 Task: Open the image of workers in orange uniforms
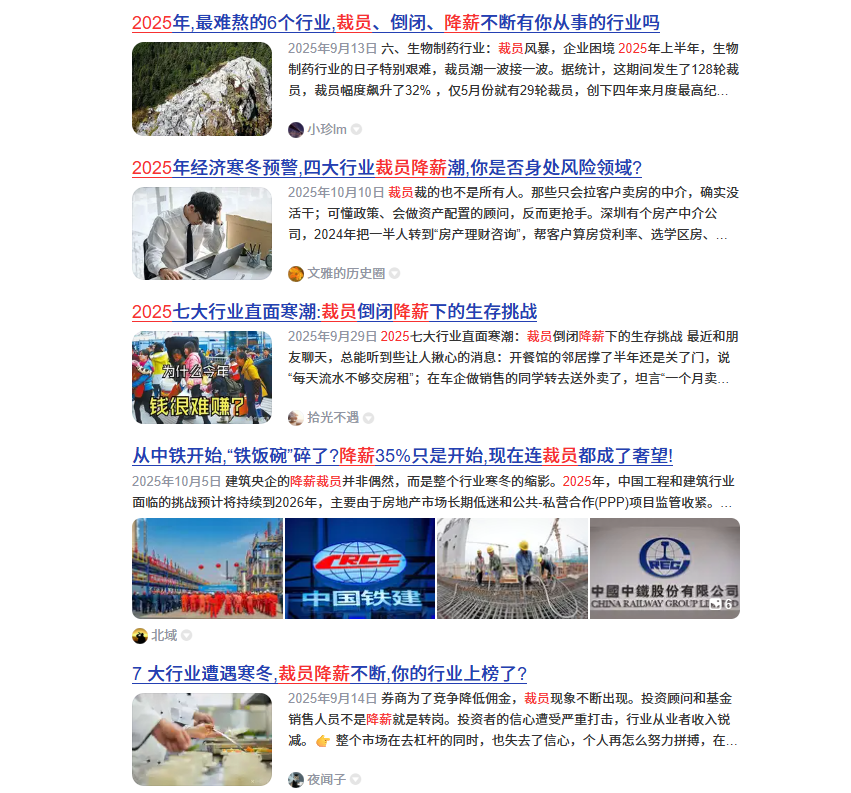pyautogui.click(x=207, y=568)
